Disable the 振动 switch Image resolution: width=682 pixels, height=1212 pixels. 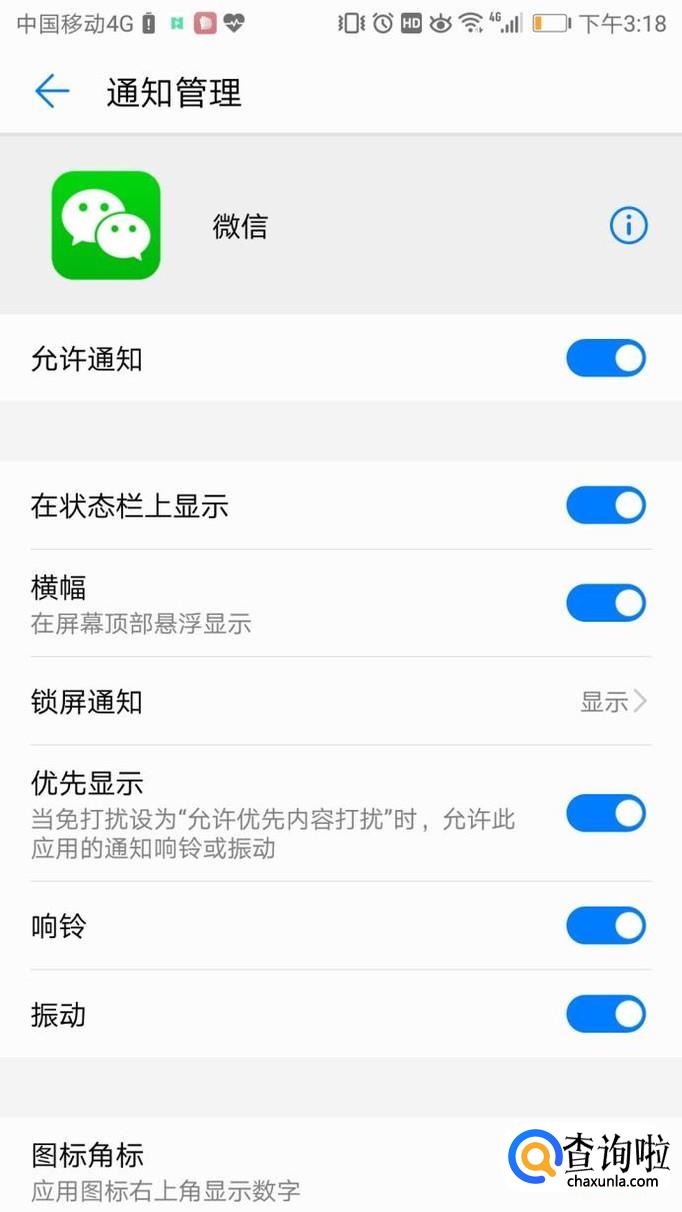[606, 1014]
